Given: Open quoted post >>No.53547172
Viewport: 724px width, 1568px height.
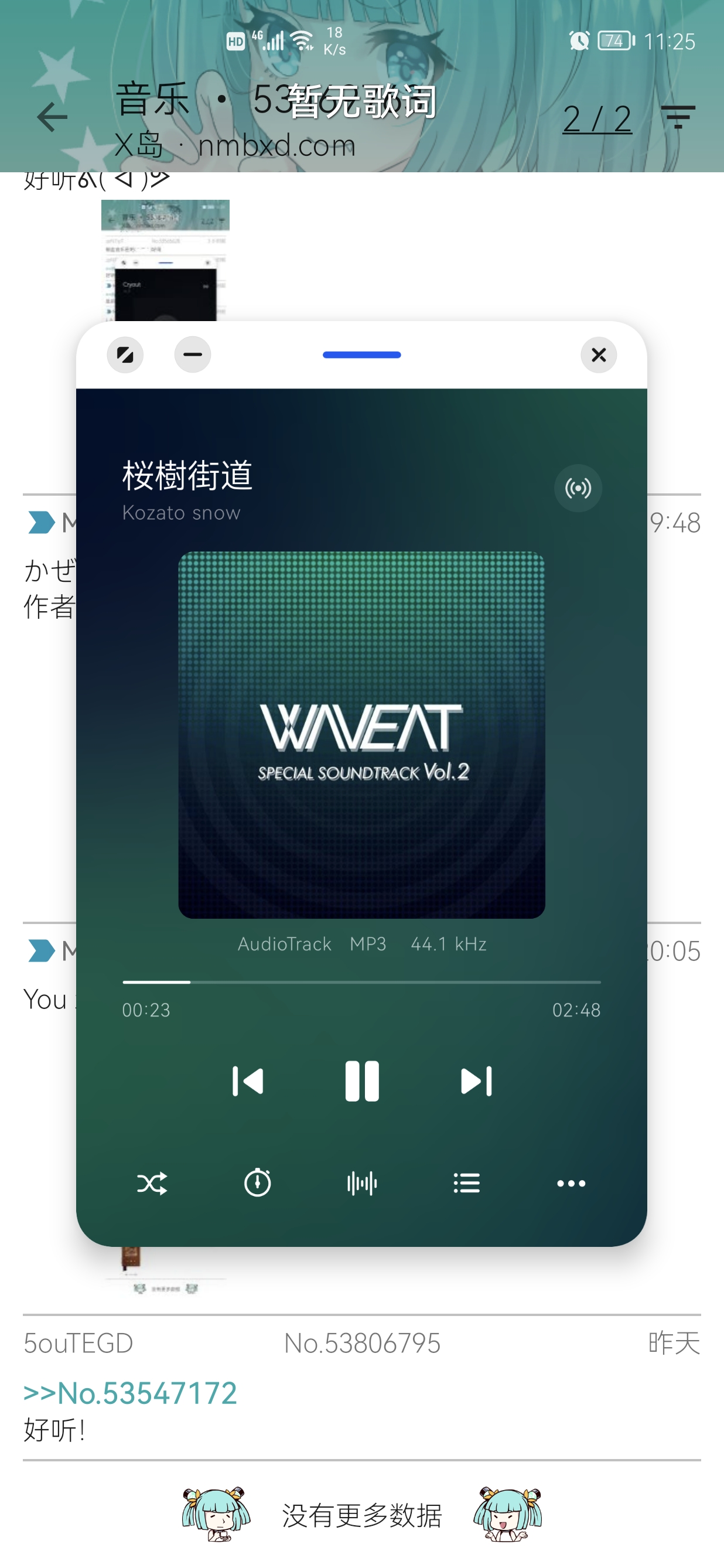Looking at the screenshot, I should click(x=130, y=1393).
